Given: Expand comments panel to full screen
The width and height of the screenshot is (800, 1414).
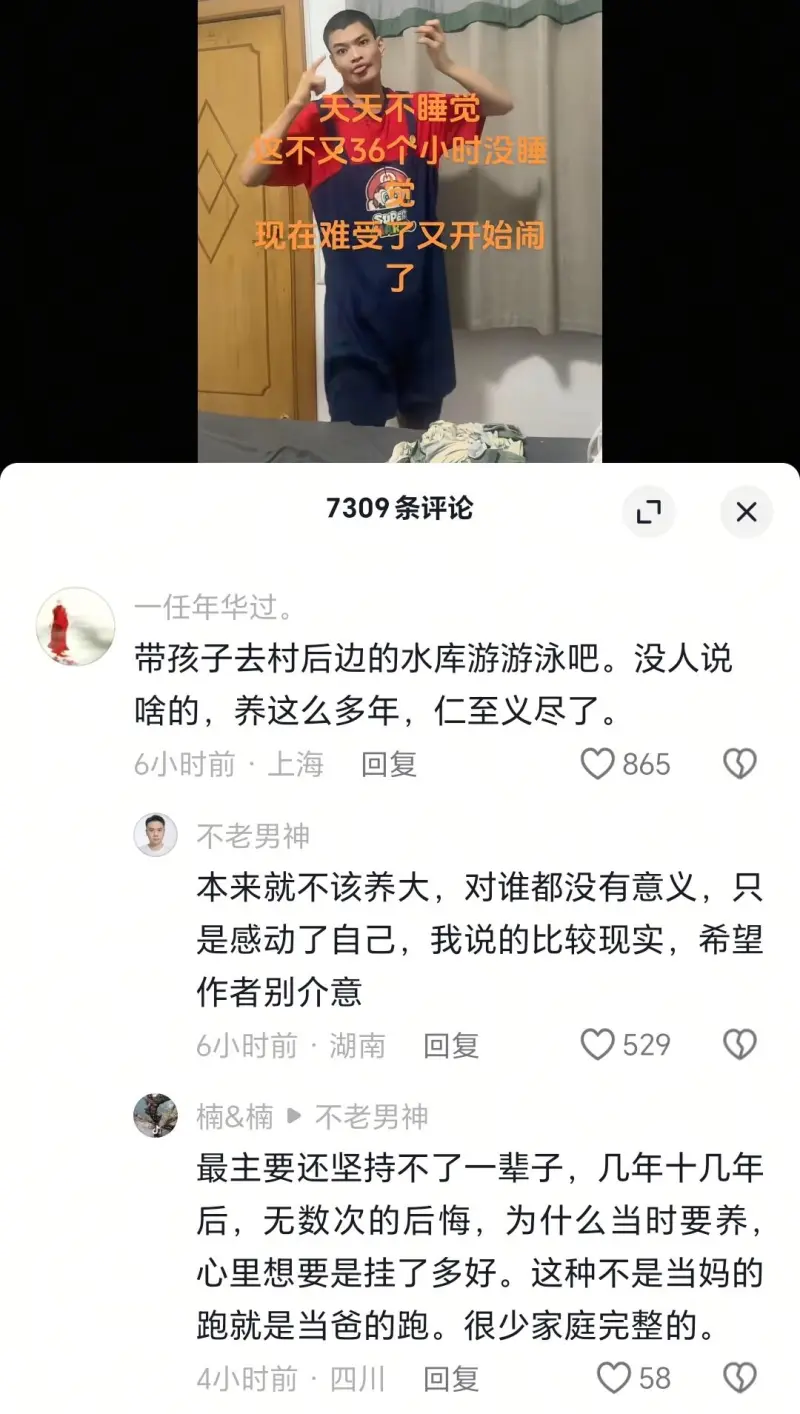Looking at the screenshot, I should tap(649, 512).
